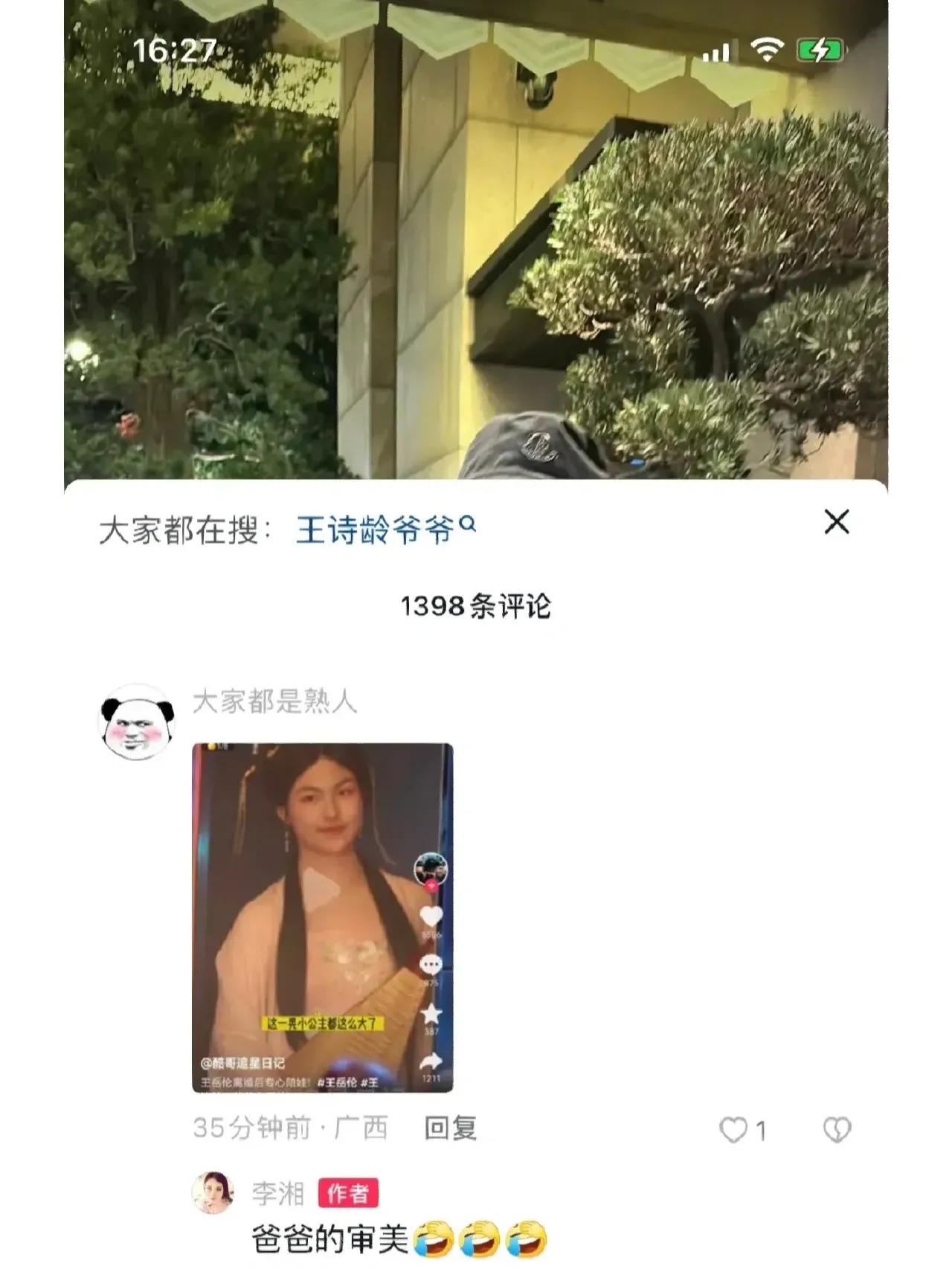Close the comments panel
Image resolution: width=952 pixels, height=1269 pixels.
point(837,522)
